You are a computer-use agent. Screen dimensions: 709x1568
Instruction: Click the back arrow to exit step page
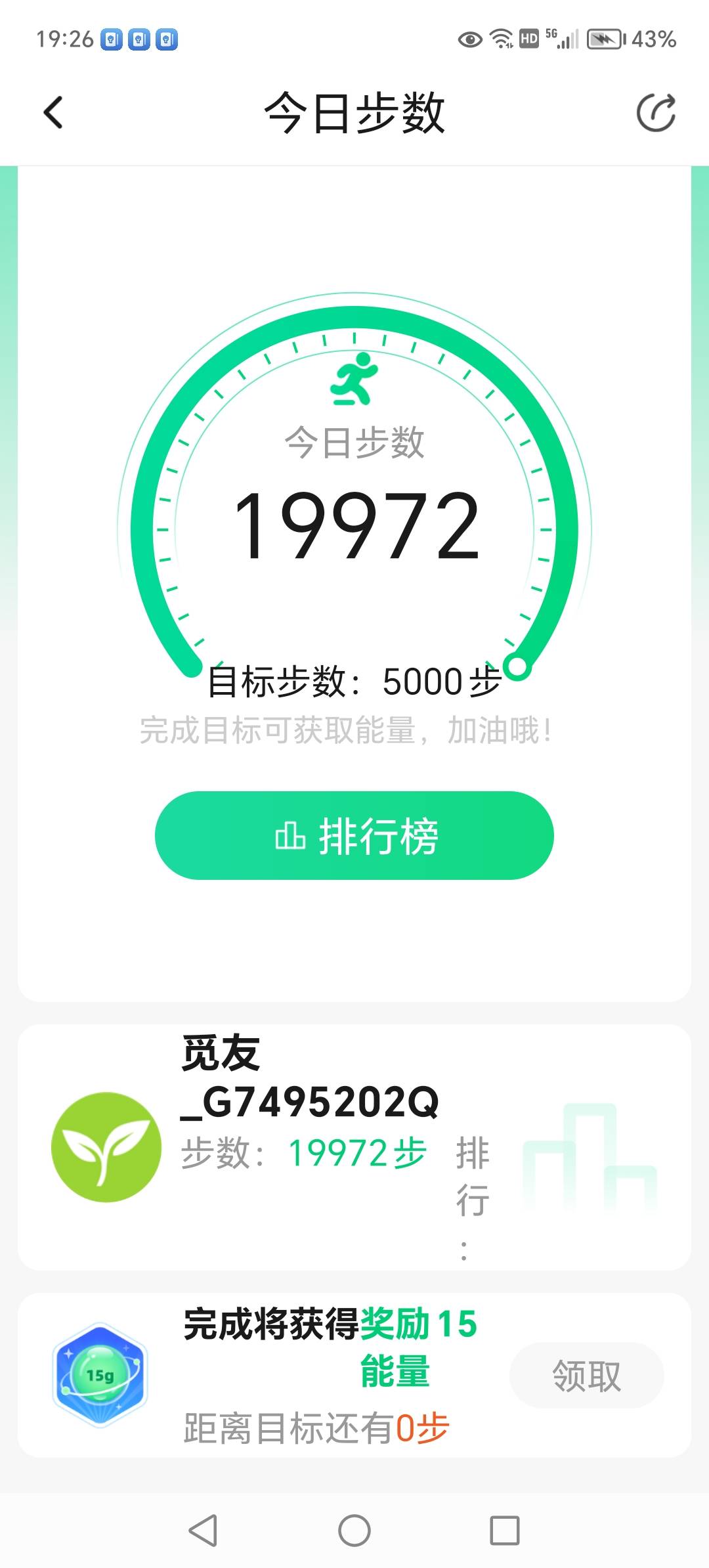pyautogui.click(x=53, y=112)
